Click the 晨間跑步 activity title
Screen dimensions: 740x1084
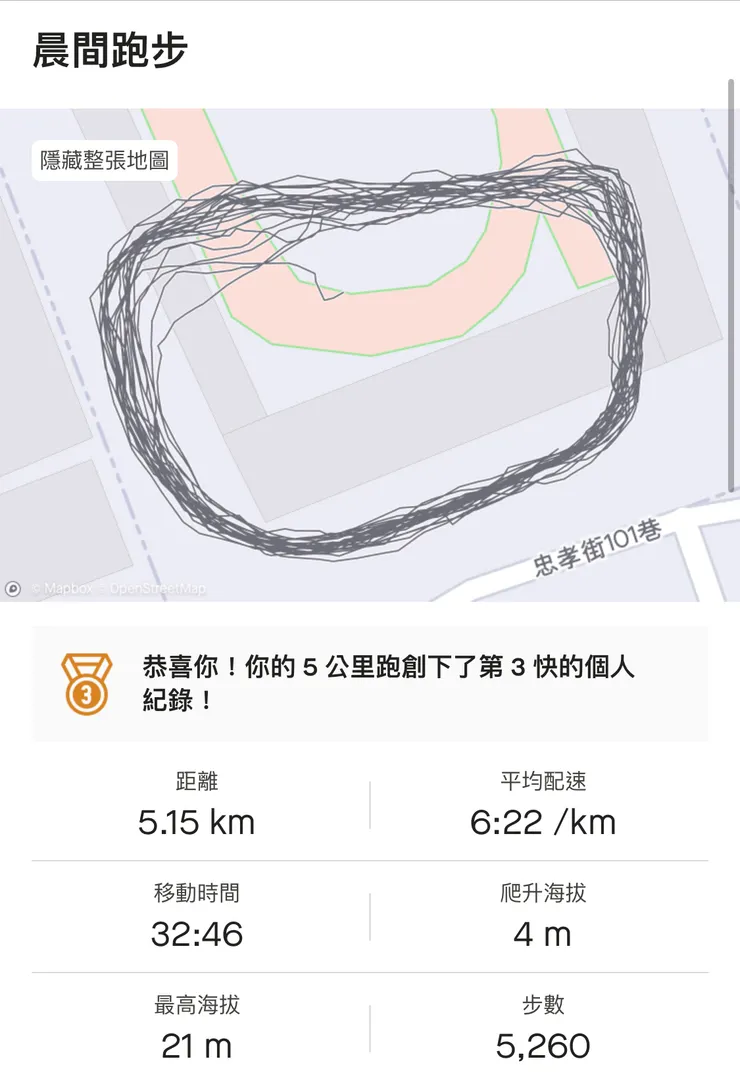pos(110,46)
